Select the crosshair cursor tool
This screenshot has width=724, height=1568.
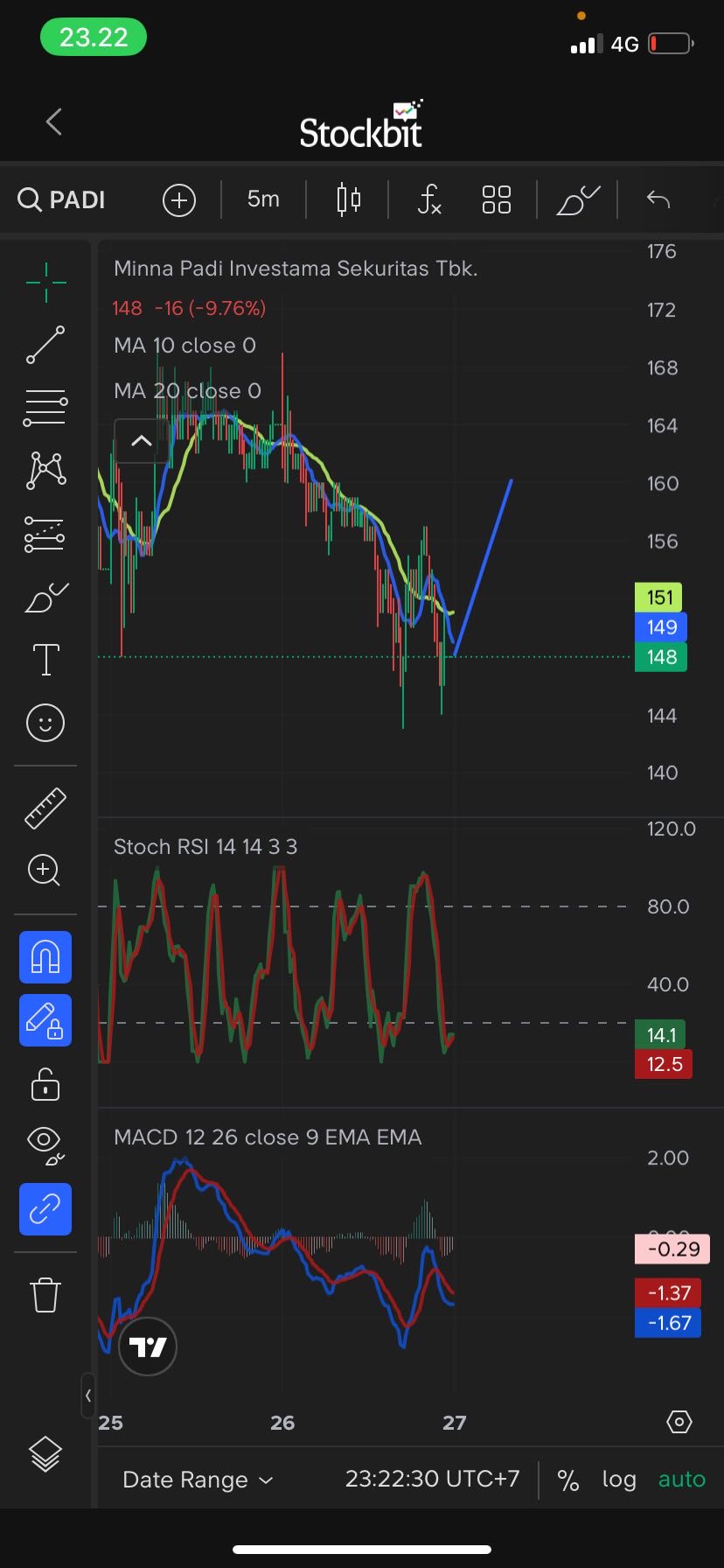tap(45, 282)
